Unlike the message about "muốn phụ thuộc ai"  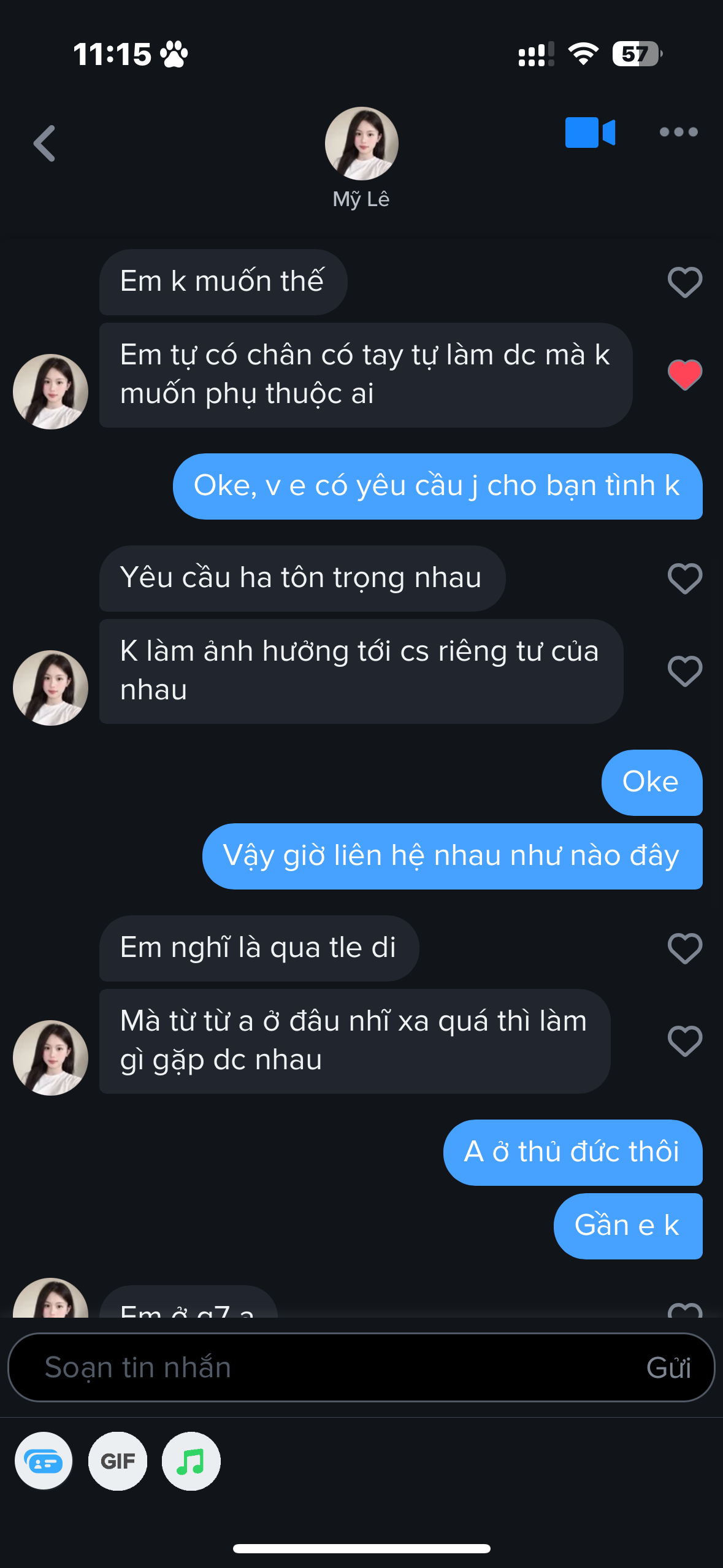point(684,375)
